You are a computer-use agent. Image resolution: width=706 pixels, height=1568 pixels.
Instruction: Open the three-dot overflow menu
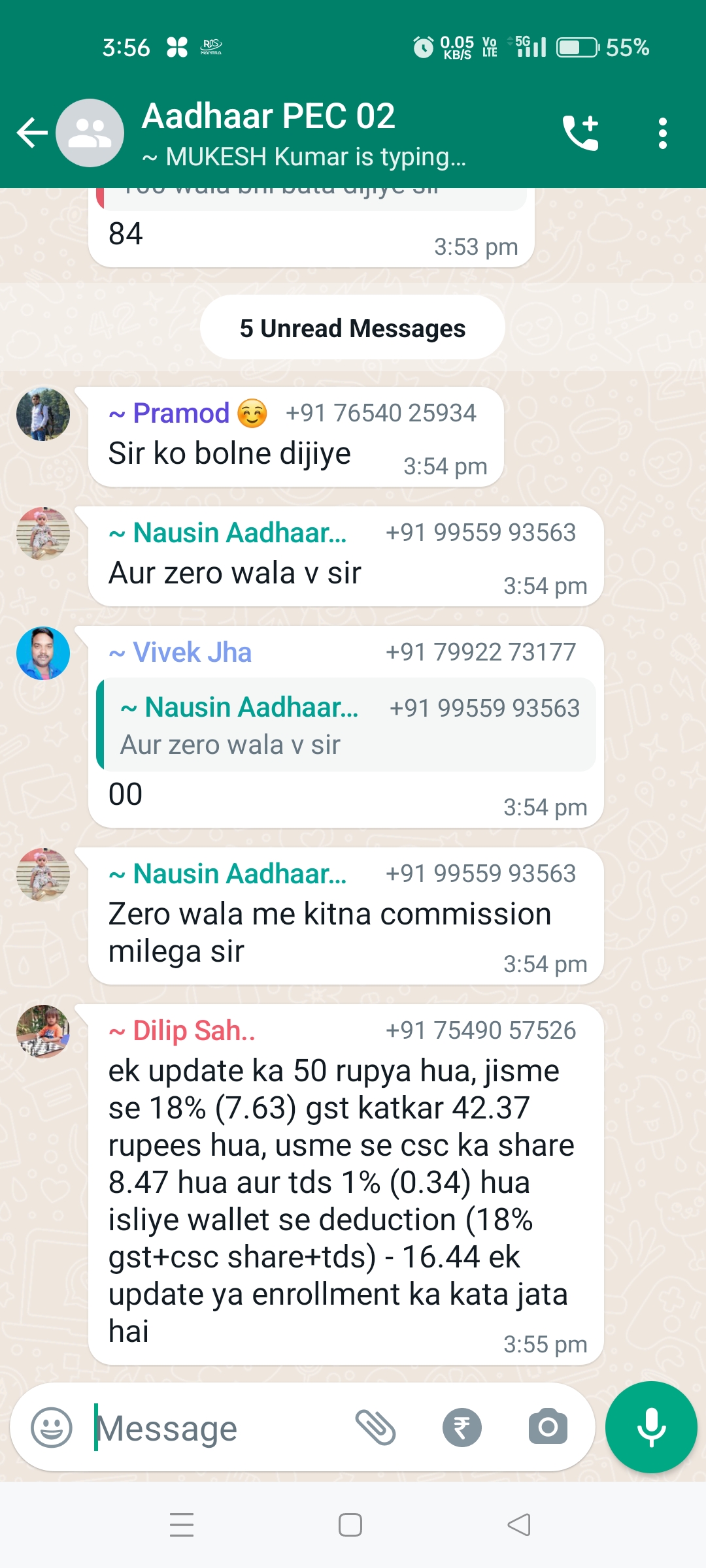[663, 133]
